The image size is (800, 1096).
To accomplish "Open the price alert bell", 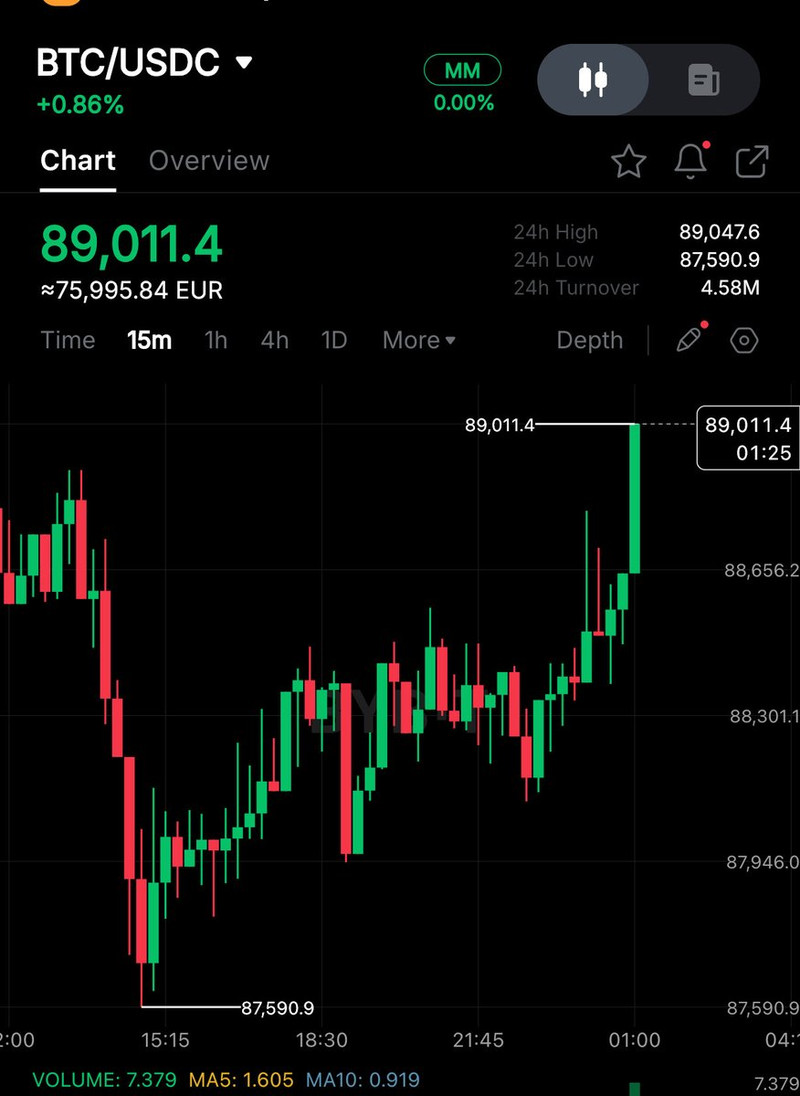I will point(691,161).
